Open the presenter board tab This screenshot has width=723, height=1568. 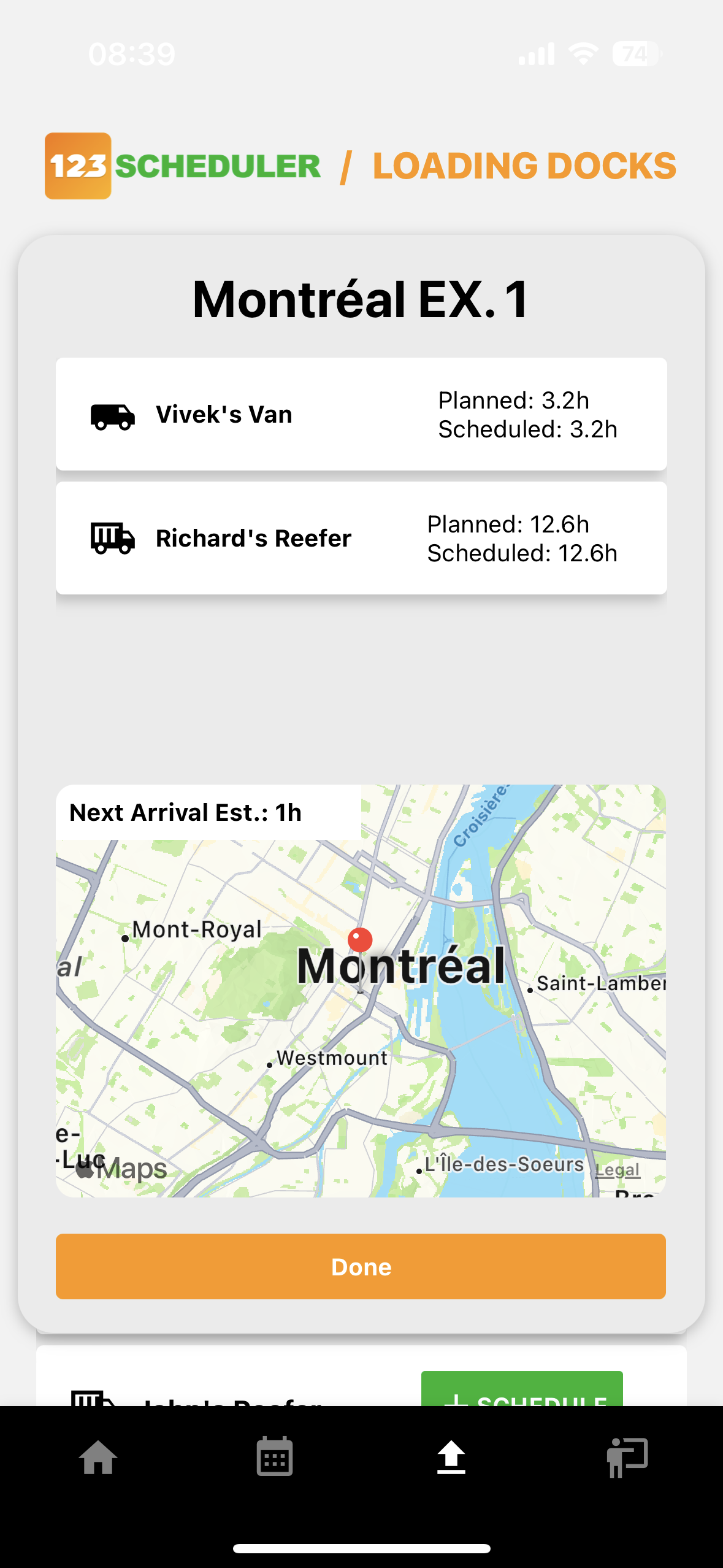pyautogui.click(x=627, y=1457)
